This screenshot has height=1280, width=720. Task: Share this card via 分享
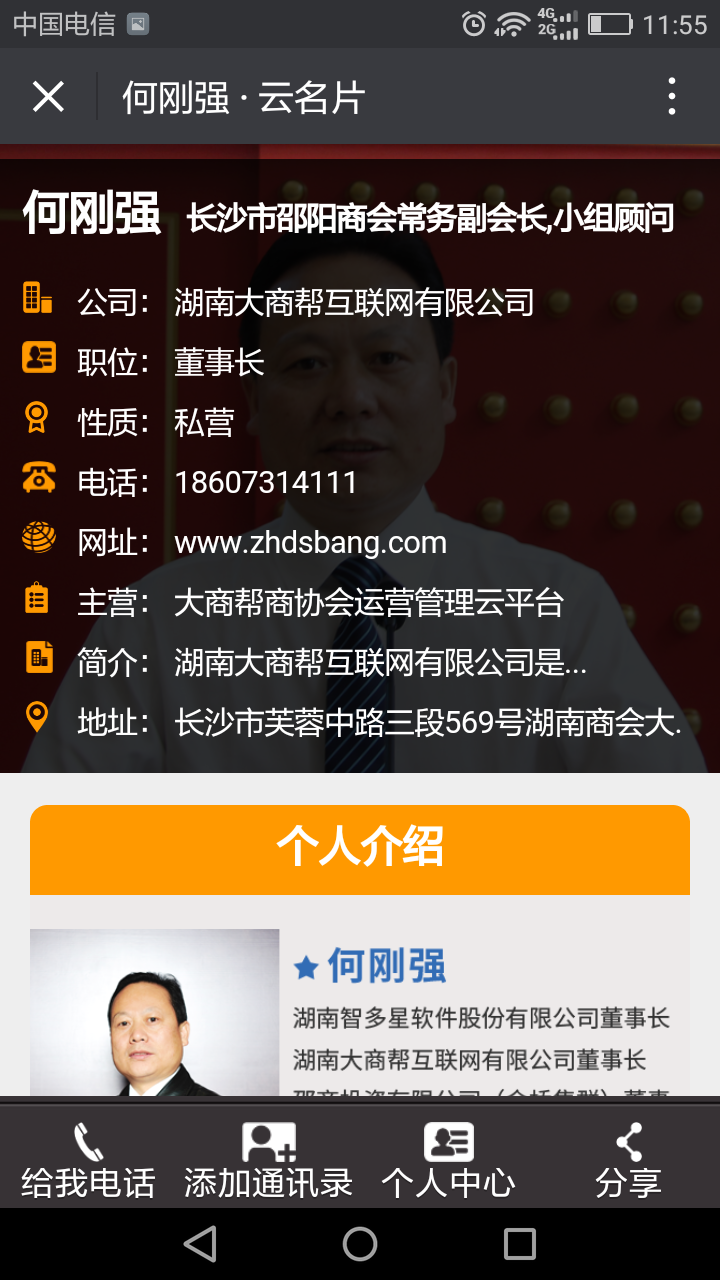pos(628,1160)
